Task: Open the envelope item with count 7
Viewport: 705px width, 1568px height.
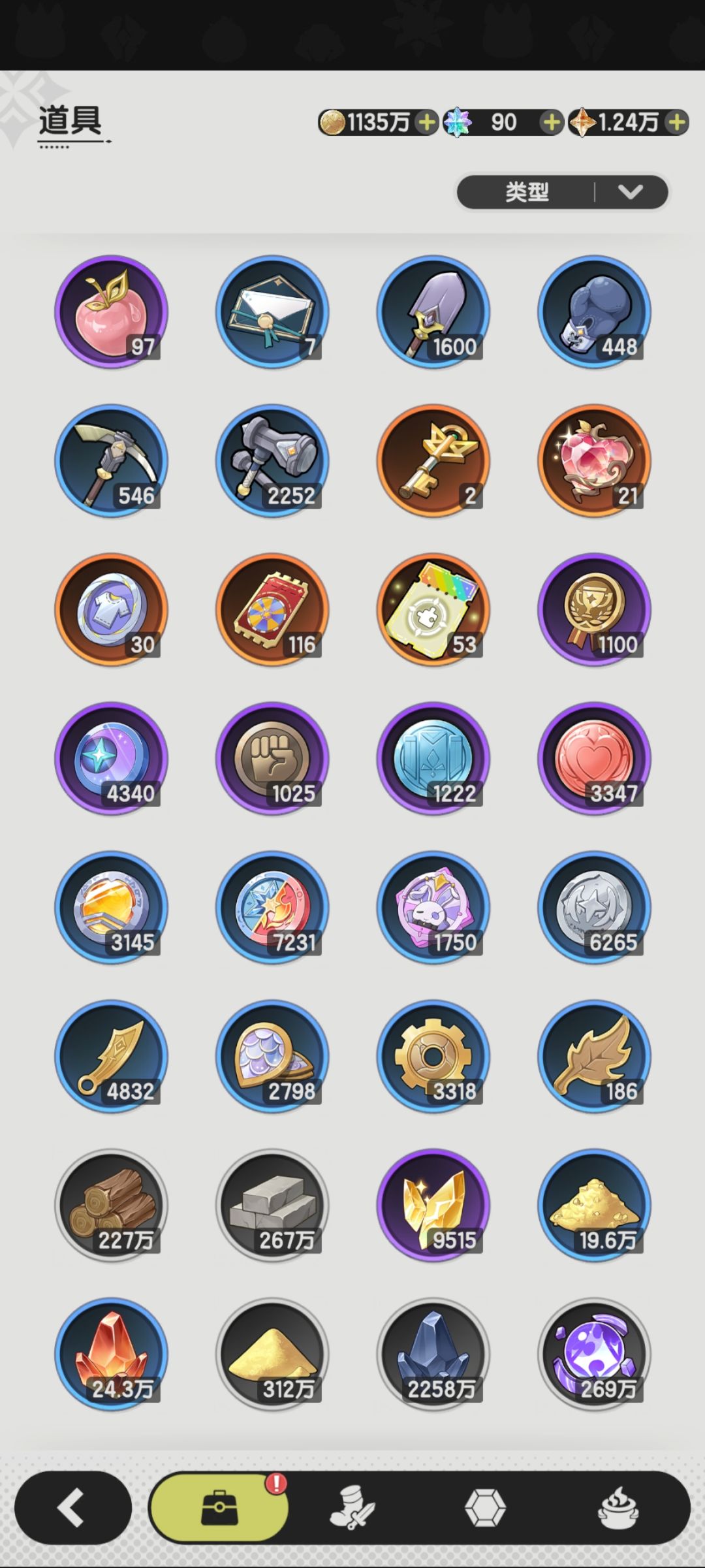Action: pyautogui.click(x=272, y=312)
